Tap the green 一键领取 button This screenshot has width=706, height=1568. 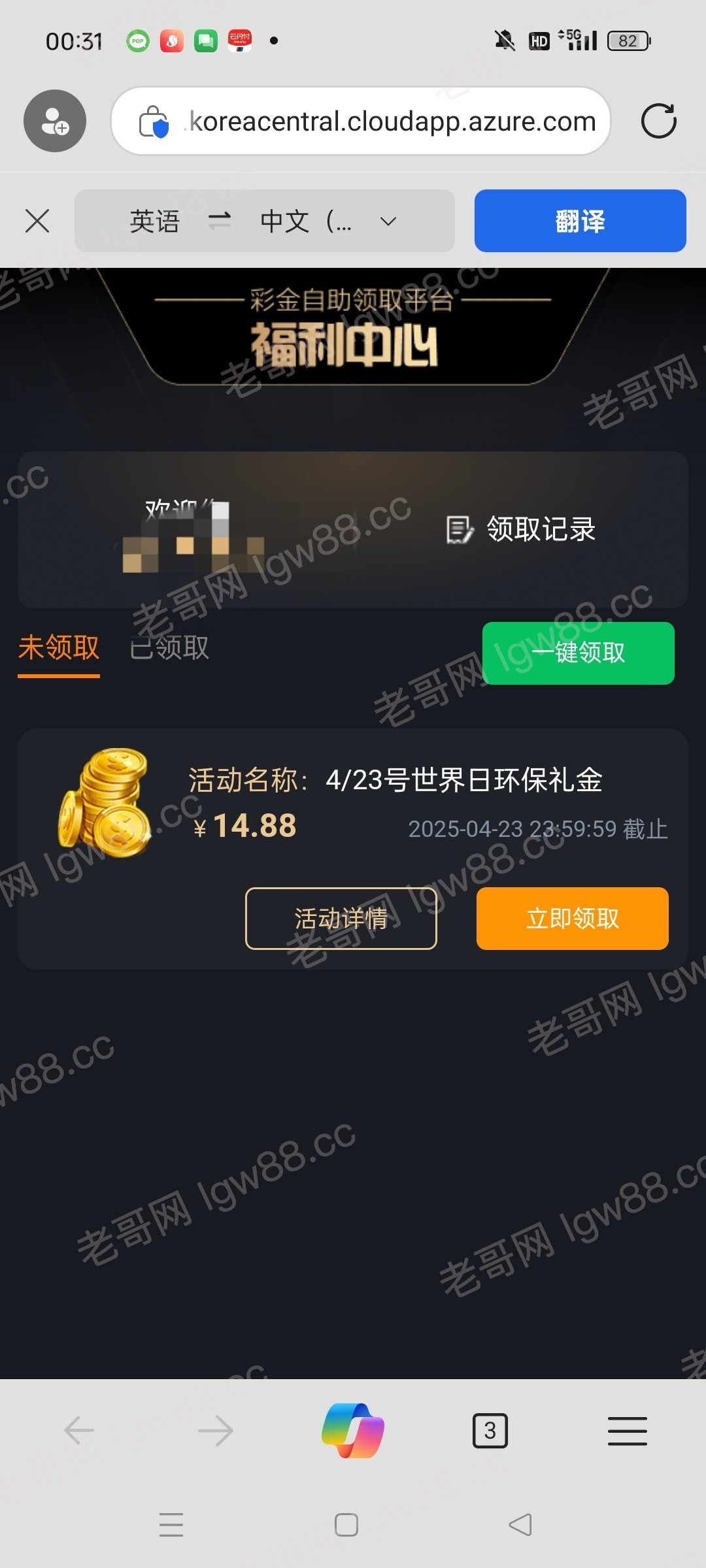point(578,653)
